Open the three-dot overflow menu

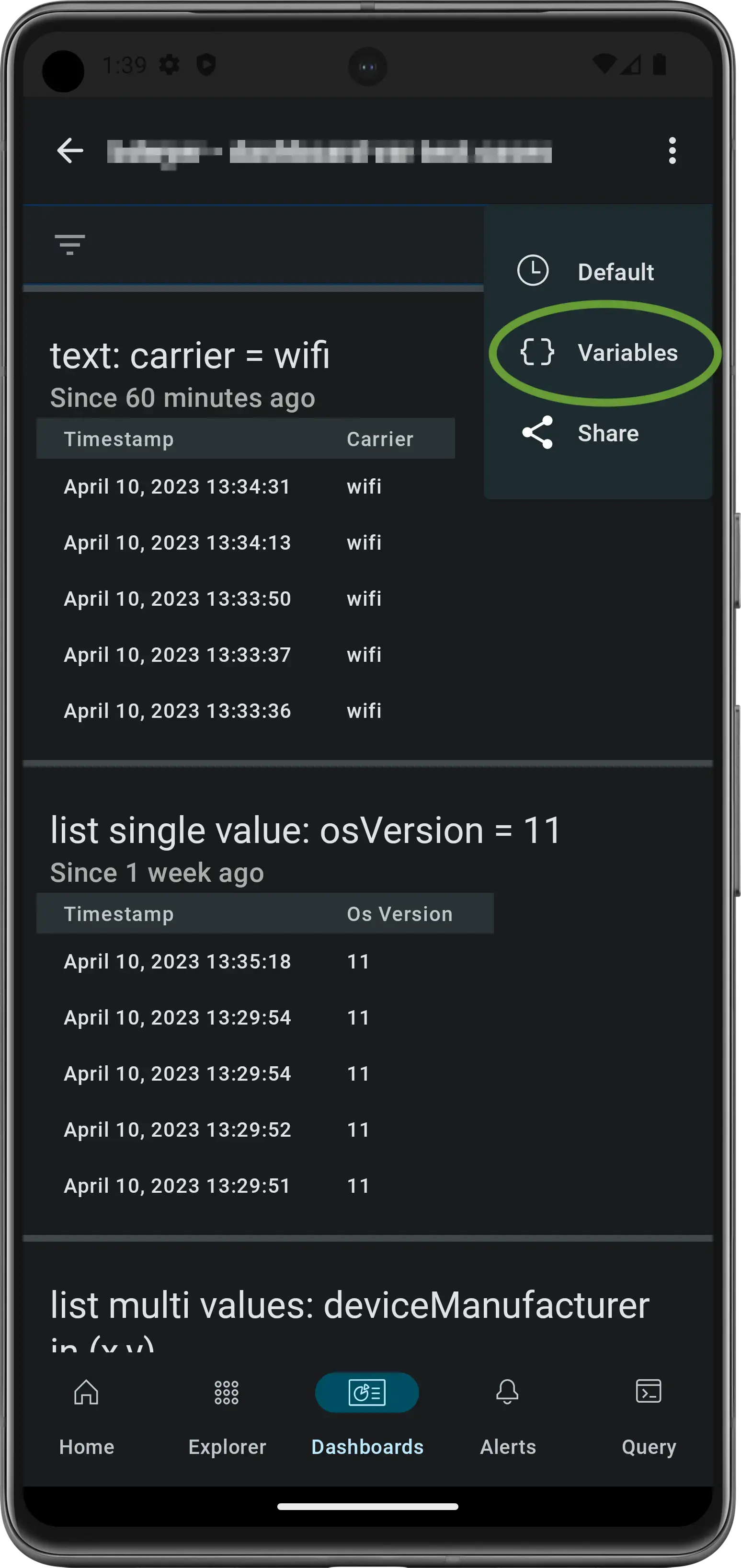coord(672,150)
